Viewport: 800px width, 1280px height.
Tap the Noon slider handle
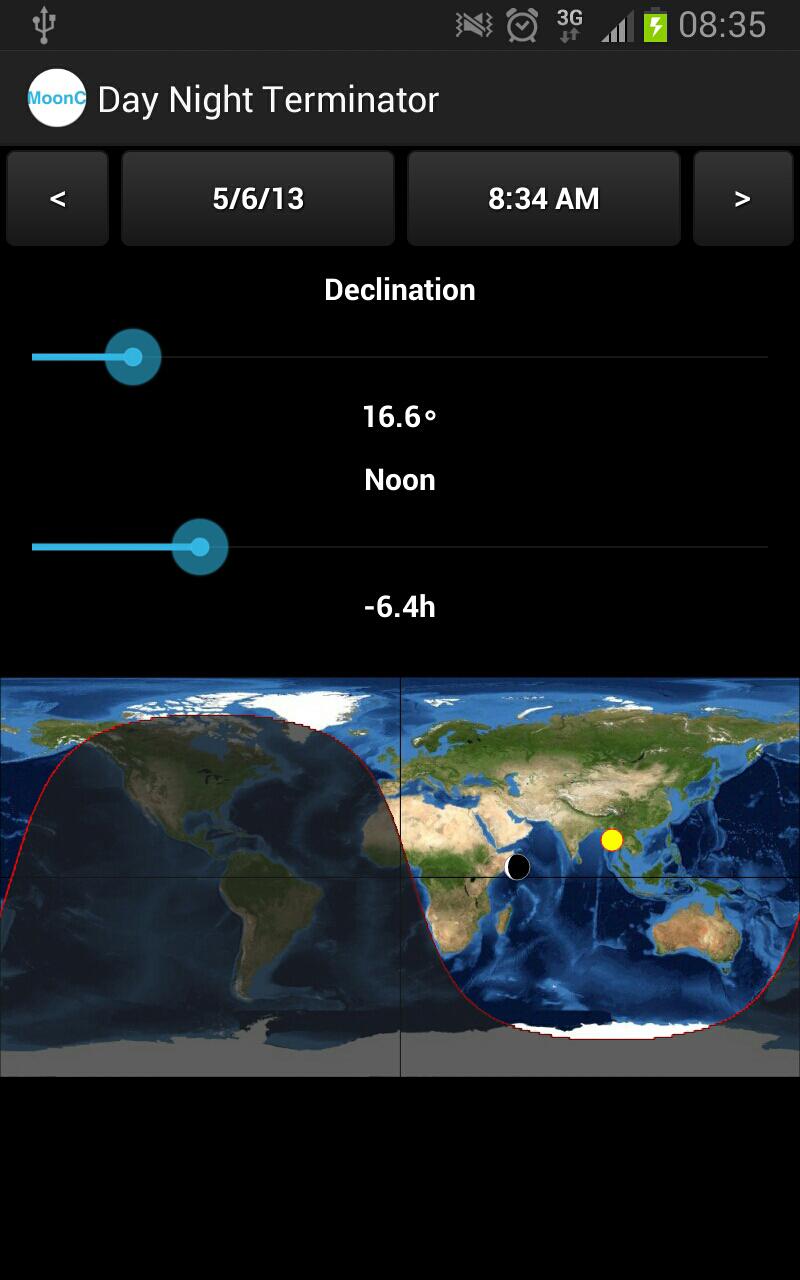[200, 547]
